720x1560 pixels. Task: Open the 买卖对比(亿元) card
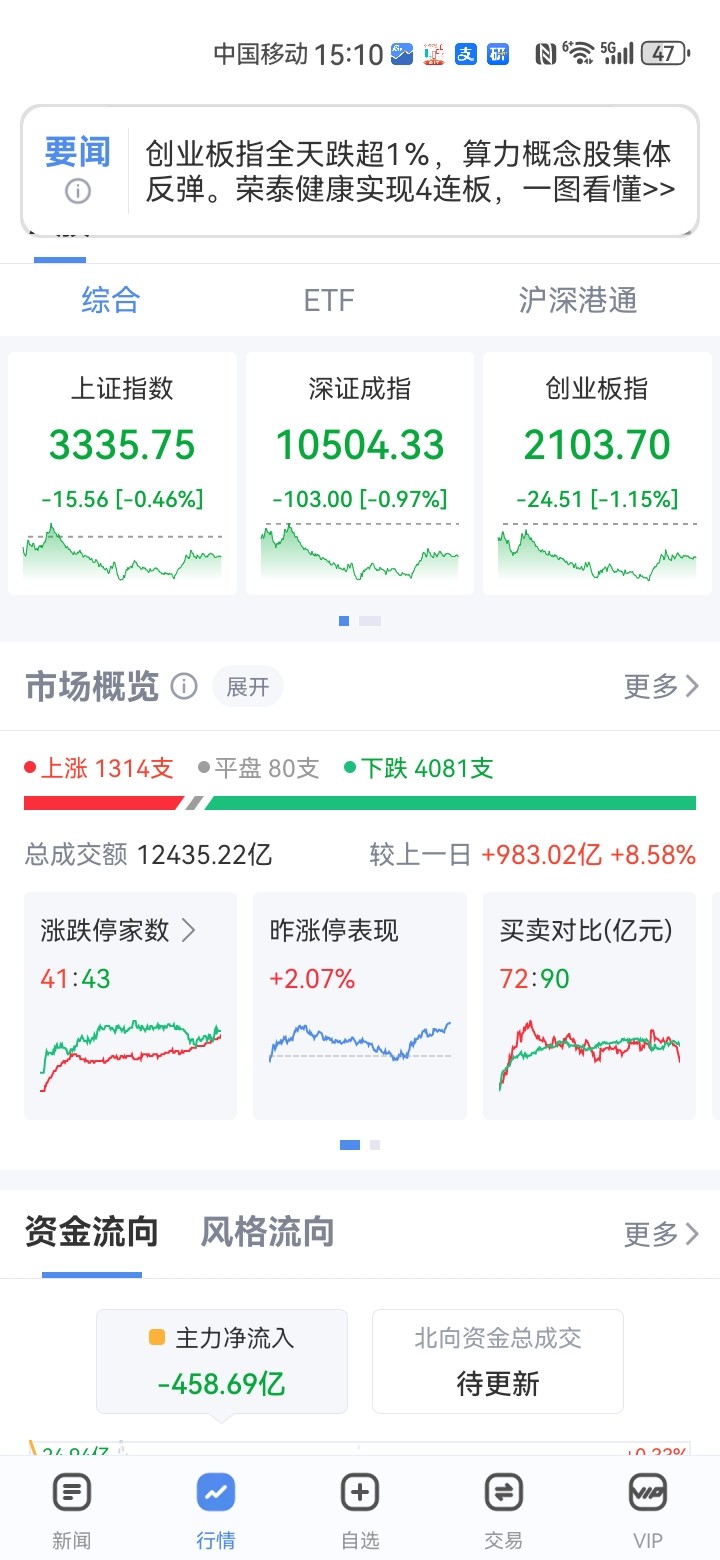tap(589, 1005)
